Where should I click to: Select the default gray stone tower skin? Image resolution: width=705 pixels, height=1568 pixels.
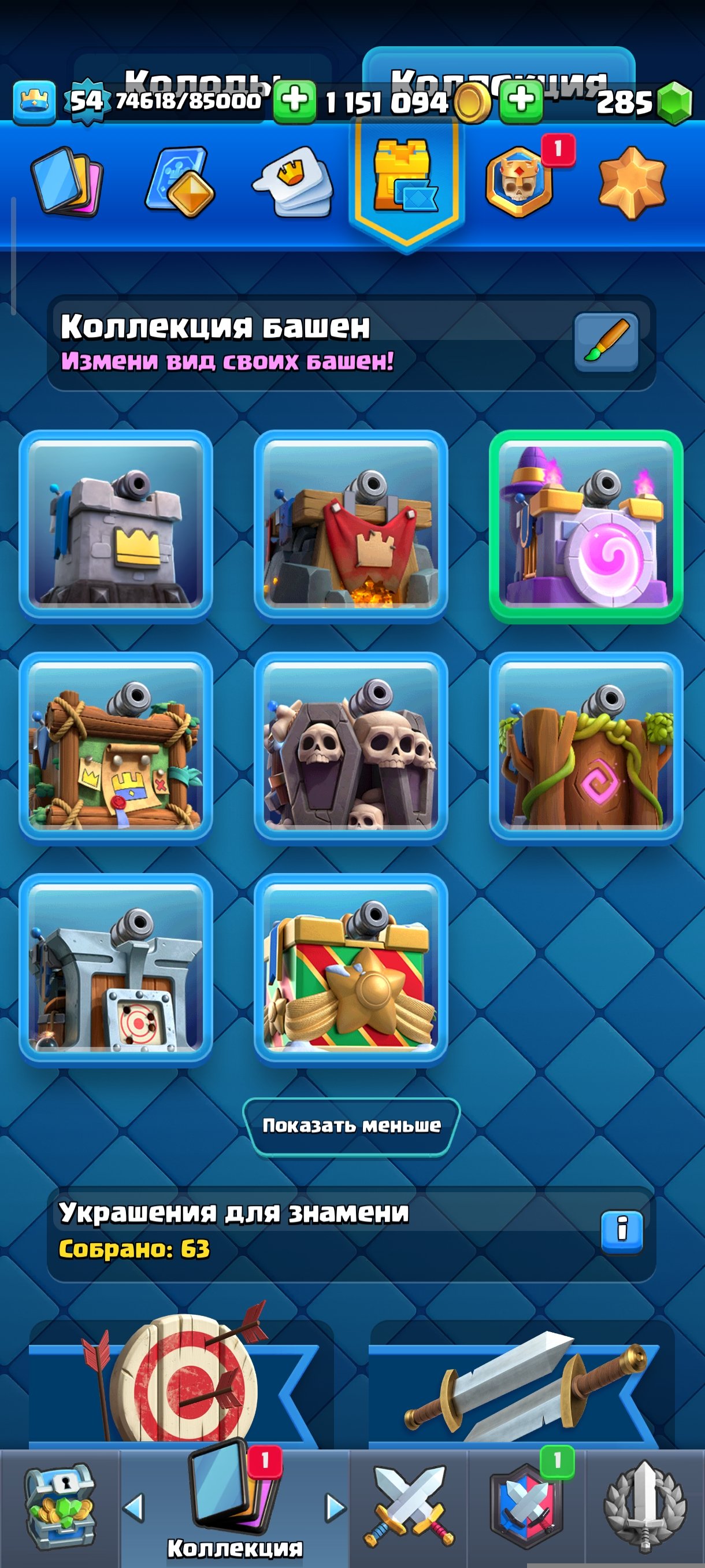coord(116,526)
